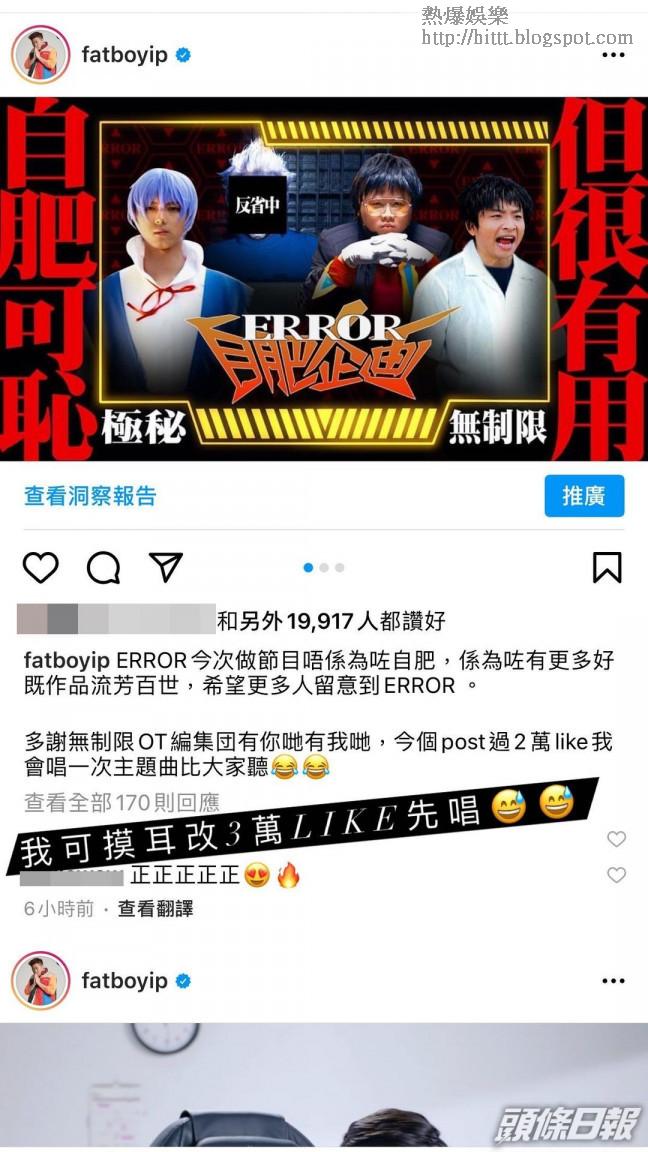Open the 和另外19,917人都讚好 likes list
648x1152 pixels.
330,622
